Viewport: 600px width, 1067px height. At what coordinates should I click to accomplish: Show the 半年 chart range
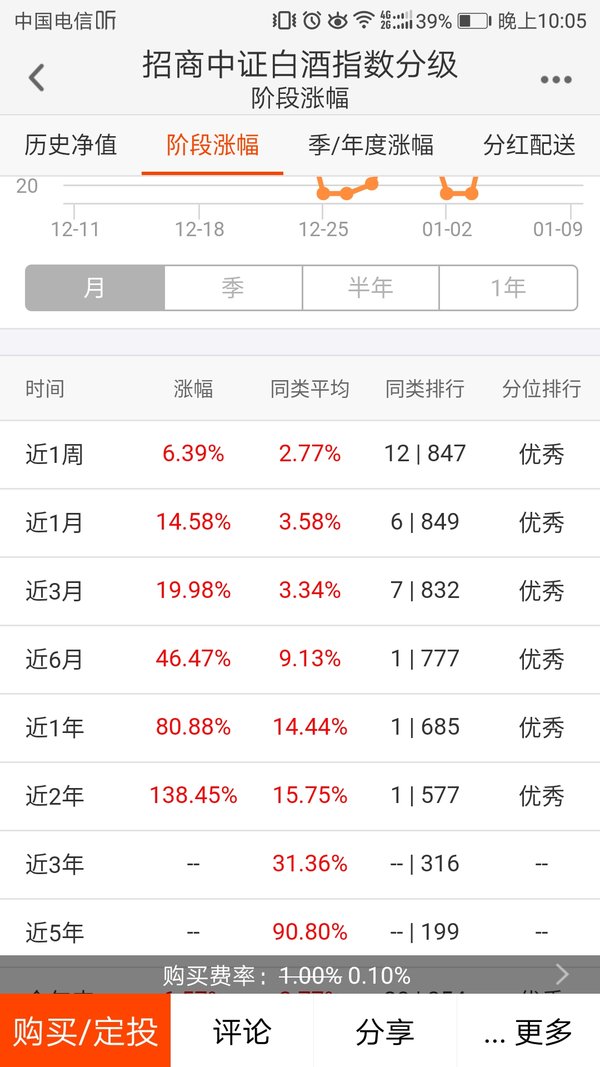[371, 288]
